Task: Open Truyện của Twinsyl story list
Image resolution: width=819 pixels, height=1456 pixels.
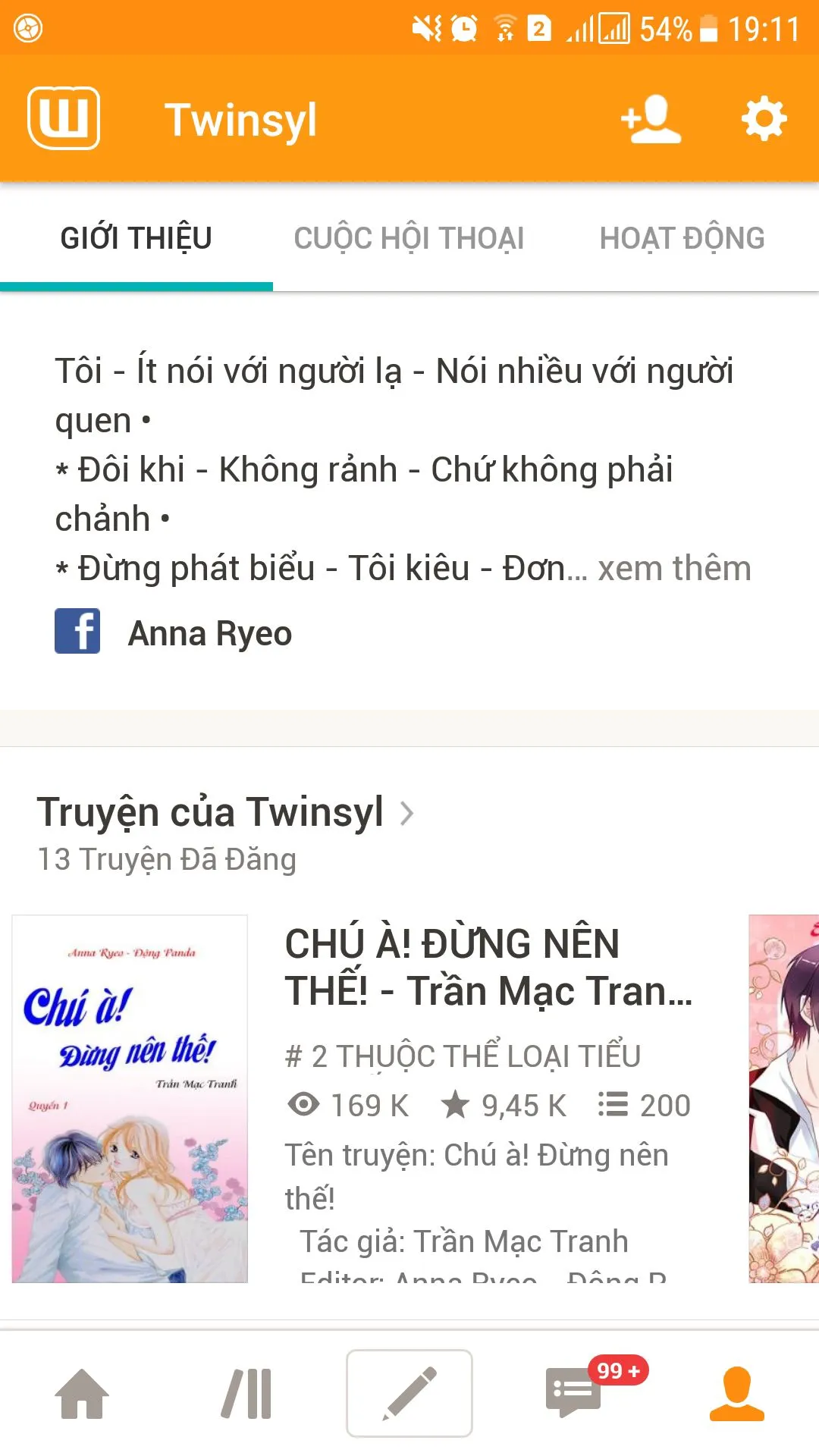Action: pyautogui.click(x=224, y=813)
